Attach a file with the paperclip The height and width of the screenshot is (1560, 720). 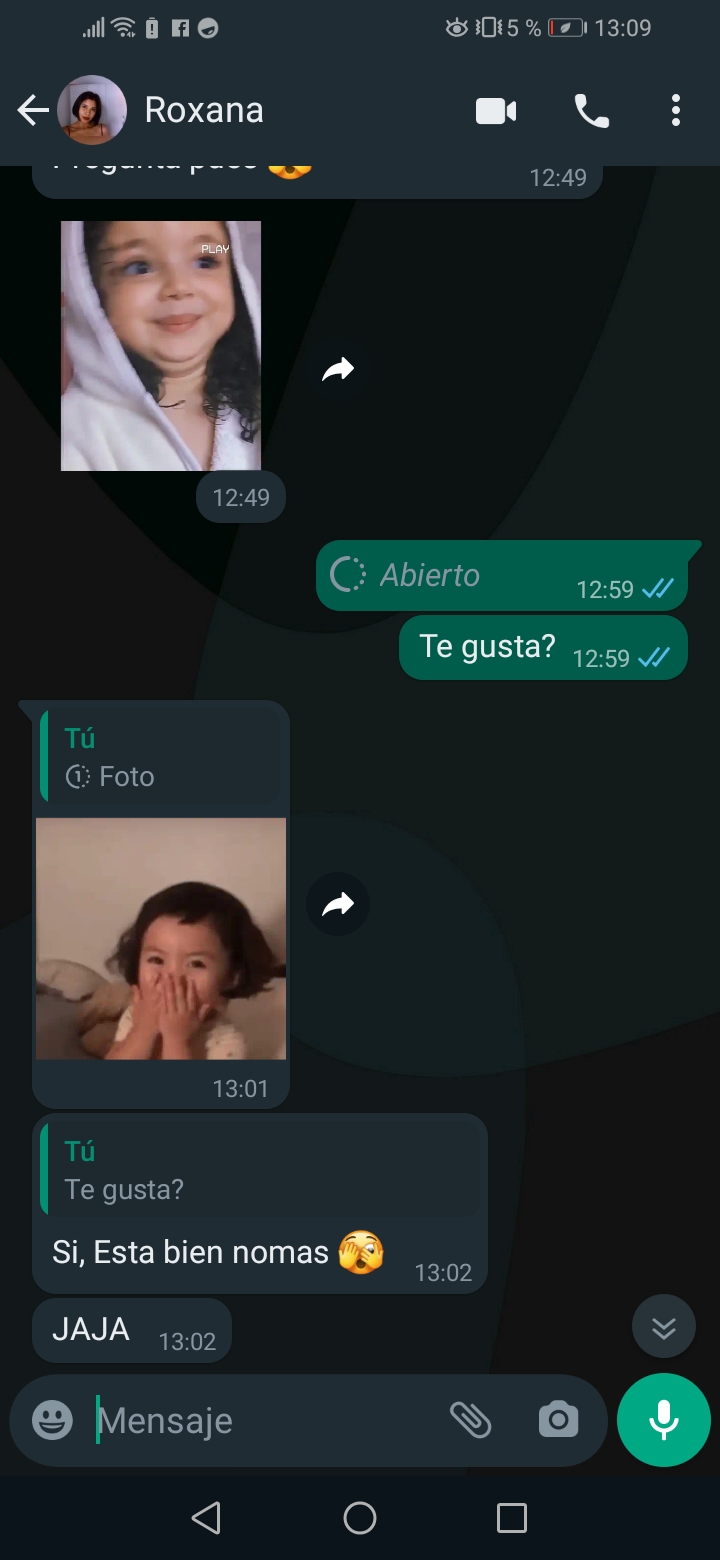point(470,1420)
